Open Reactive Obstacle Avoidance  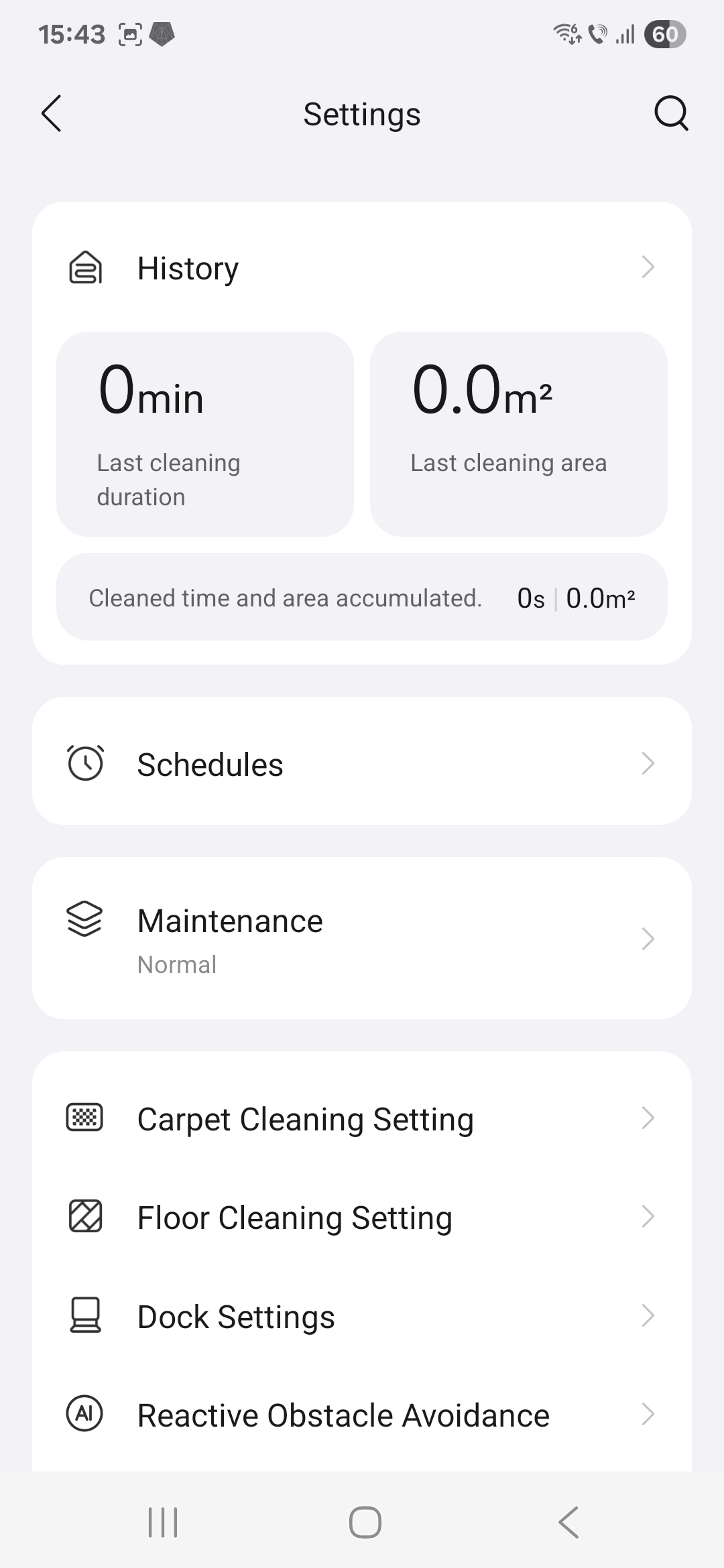coord(362,1415)
